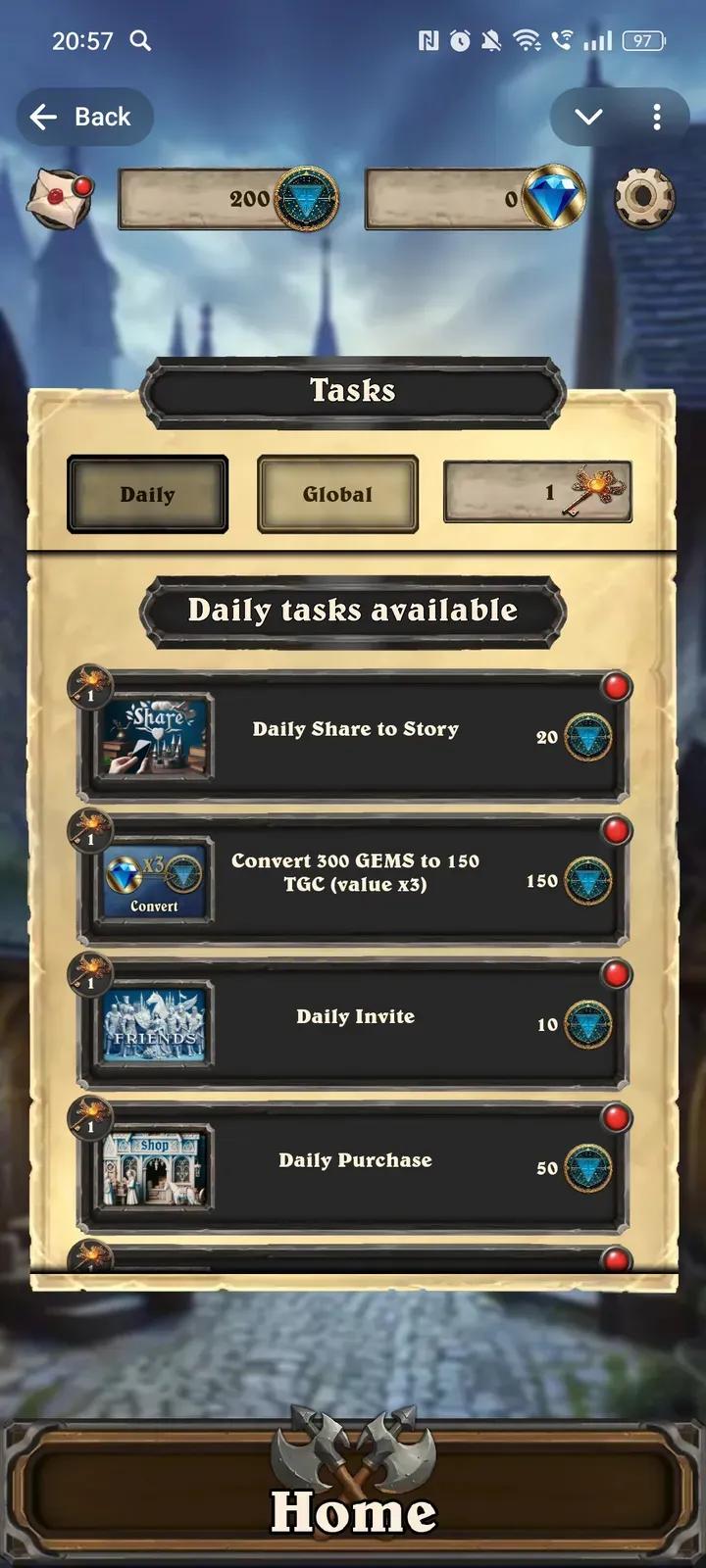Go back using the Back button
706x1568 pixels.
tap(84, 117)
